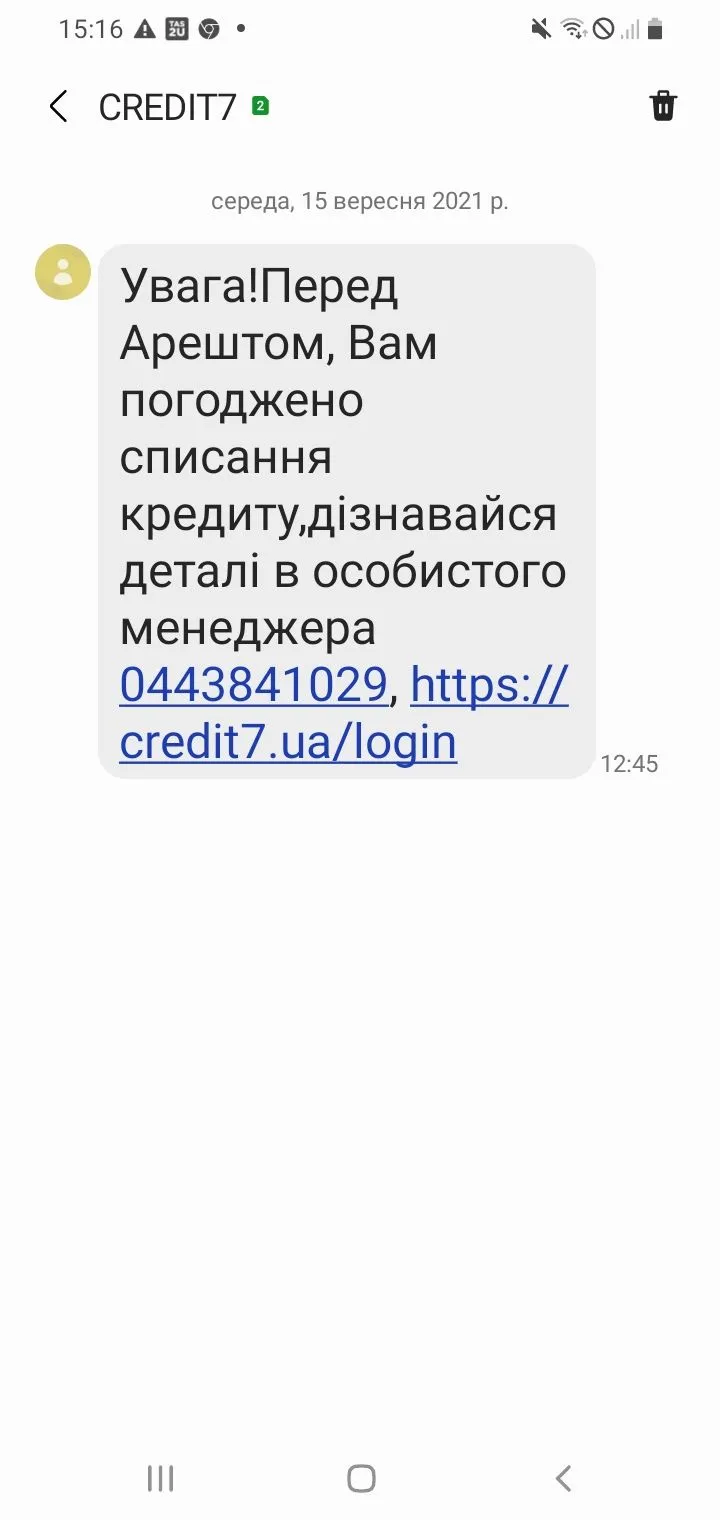Tap the mobile signal strength icon
This screenshot has height=1520, width=720.
point(630,29)
